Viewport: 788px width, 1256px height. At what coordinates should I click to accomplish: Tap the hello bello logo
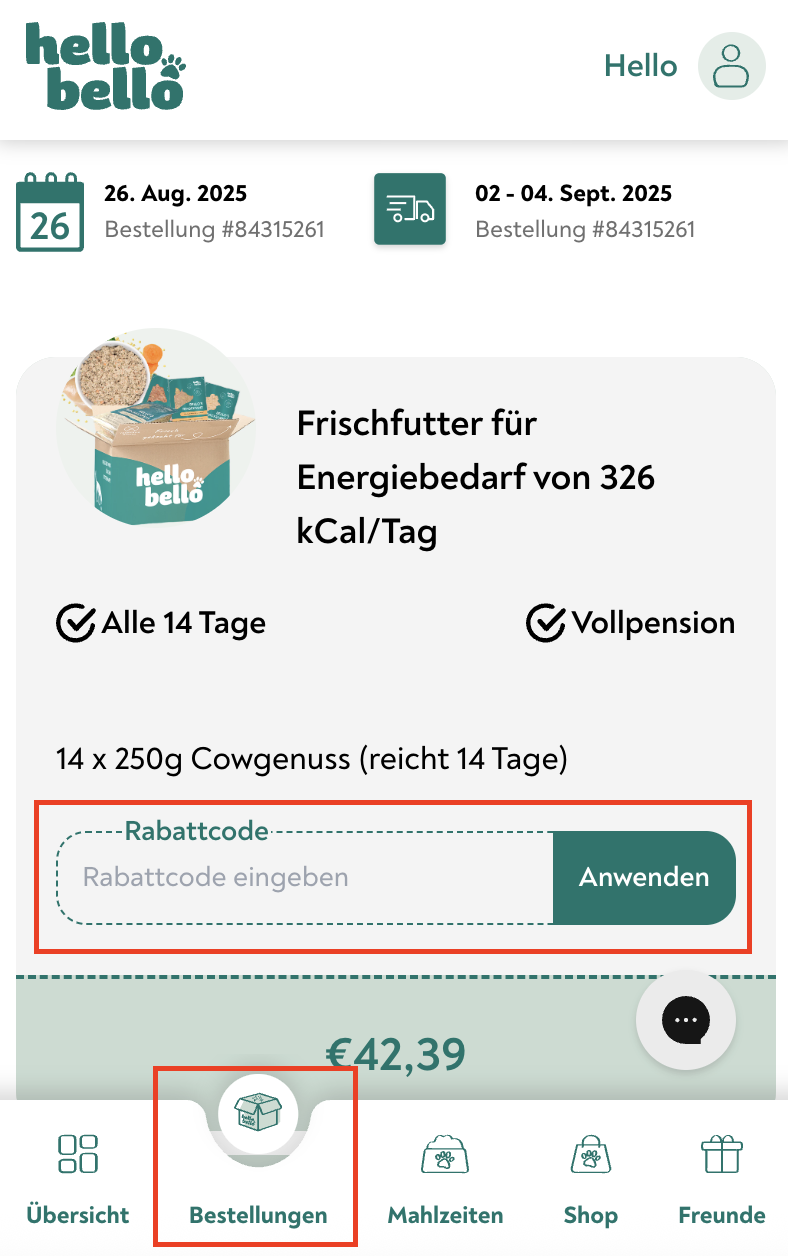click(x=106, y=66)
